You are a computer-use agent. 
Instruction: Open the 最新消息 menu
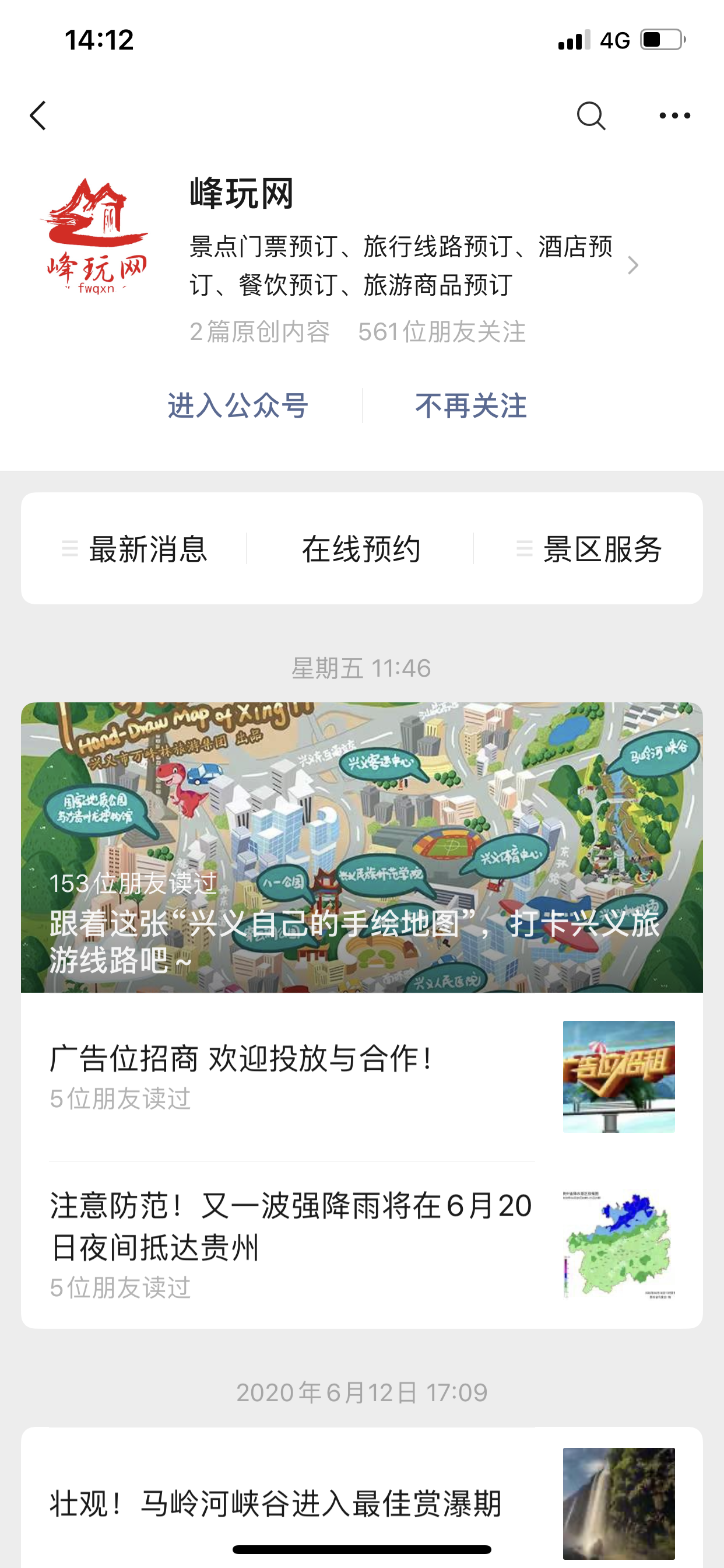pos(135,548)
